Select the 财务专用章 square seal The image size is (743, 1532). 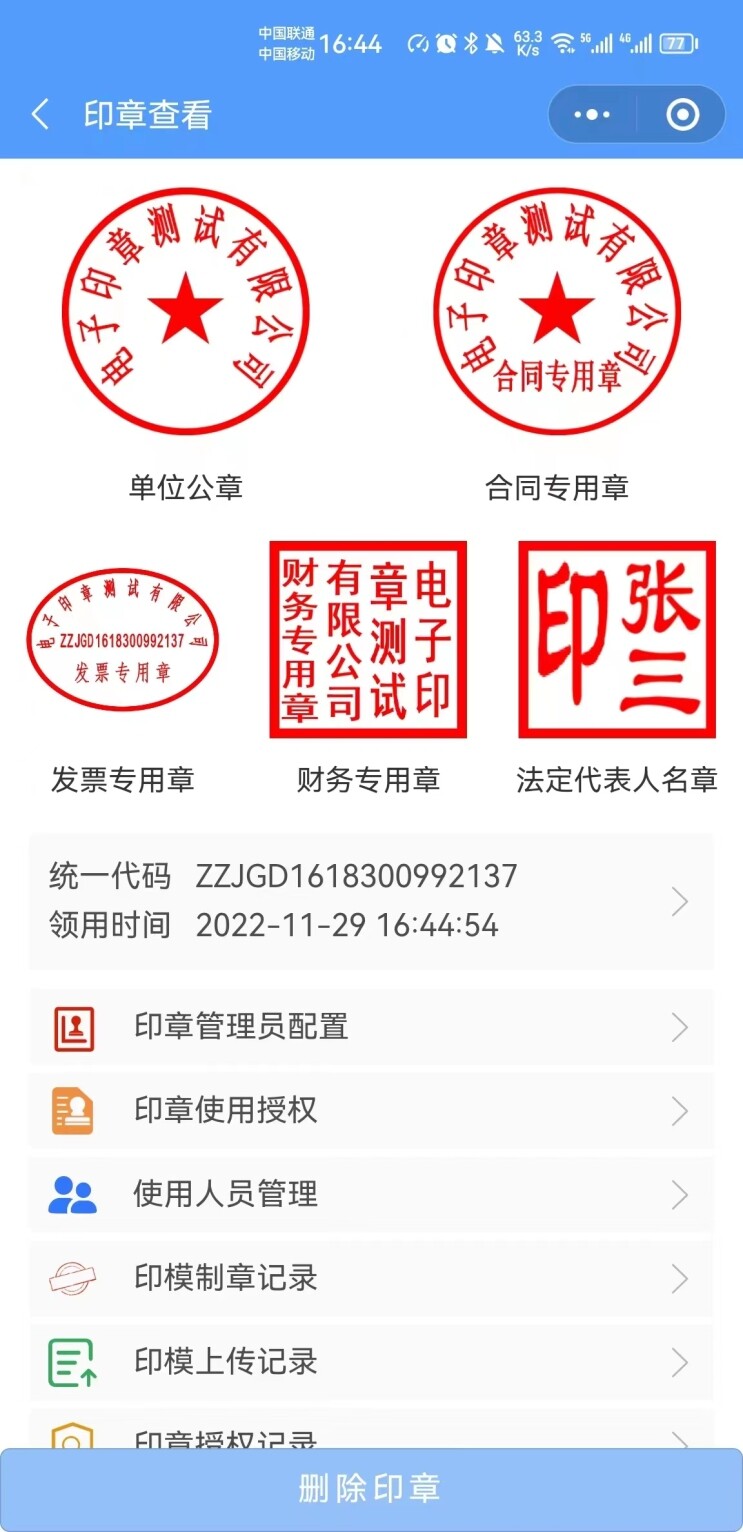[x=368, y=640]
